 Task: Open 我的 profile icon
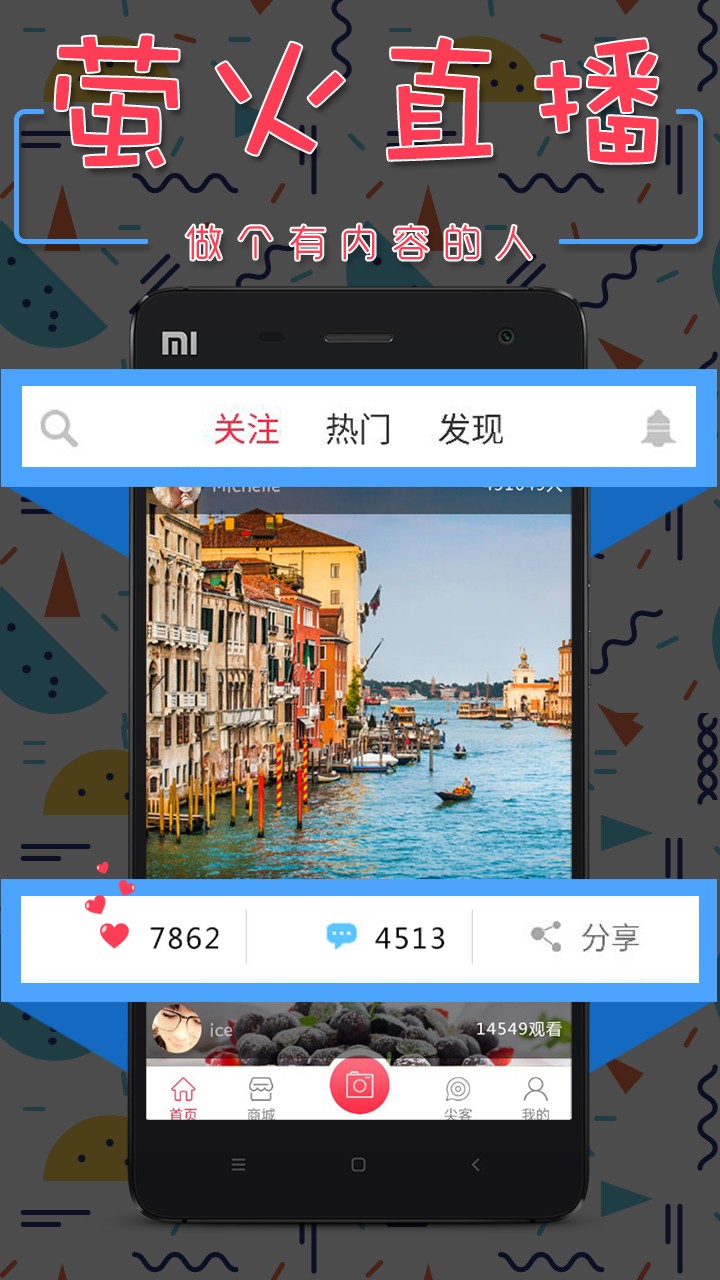(x=536, y=1090)
